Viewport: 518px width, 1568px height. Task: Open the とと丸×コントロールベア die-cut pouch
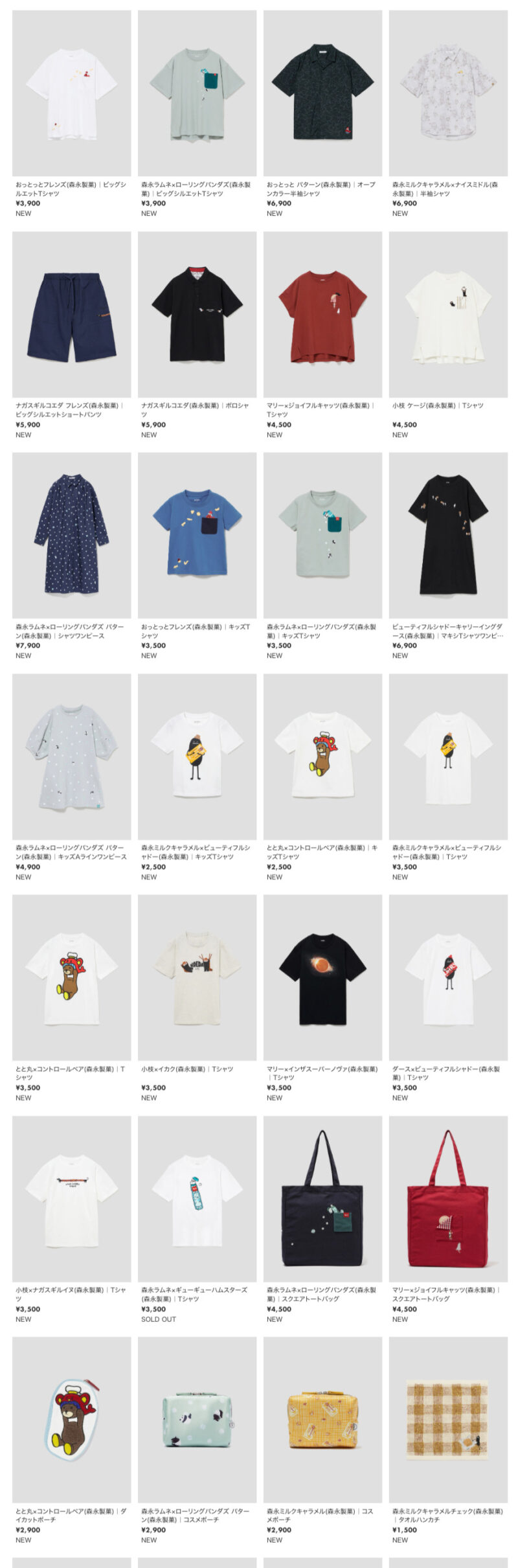pyautogui.click(x=71, y=1420)
